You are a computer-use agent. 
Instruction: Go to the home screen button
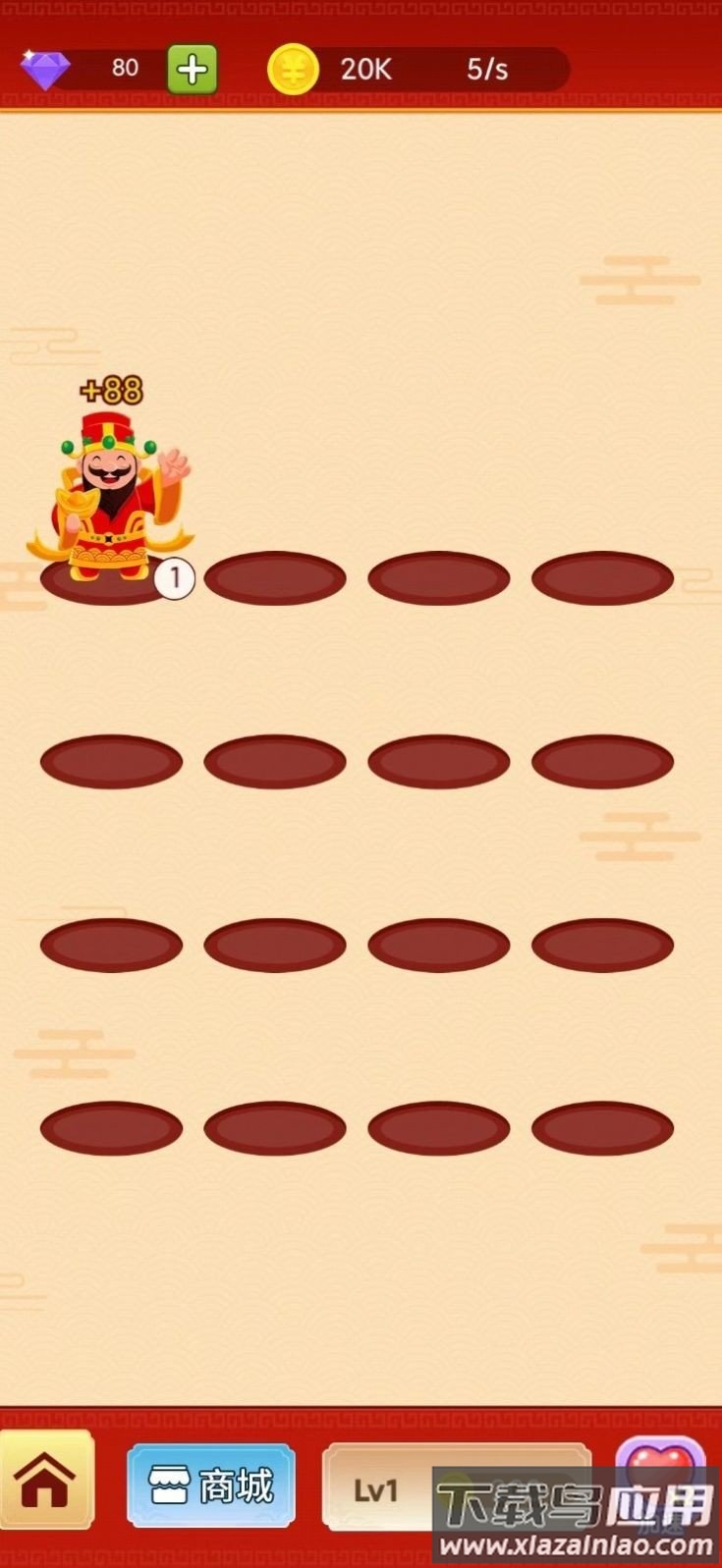click(x=45, y=1480)
